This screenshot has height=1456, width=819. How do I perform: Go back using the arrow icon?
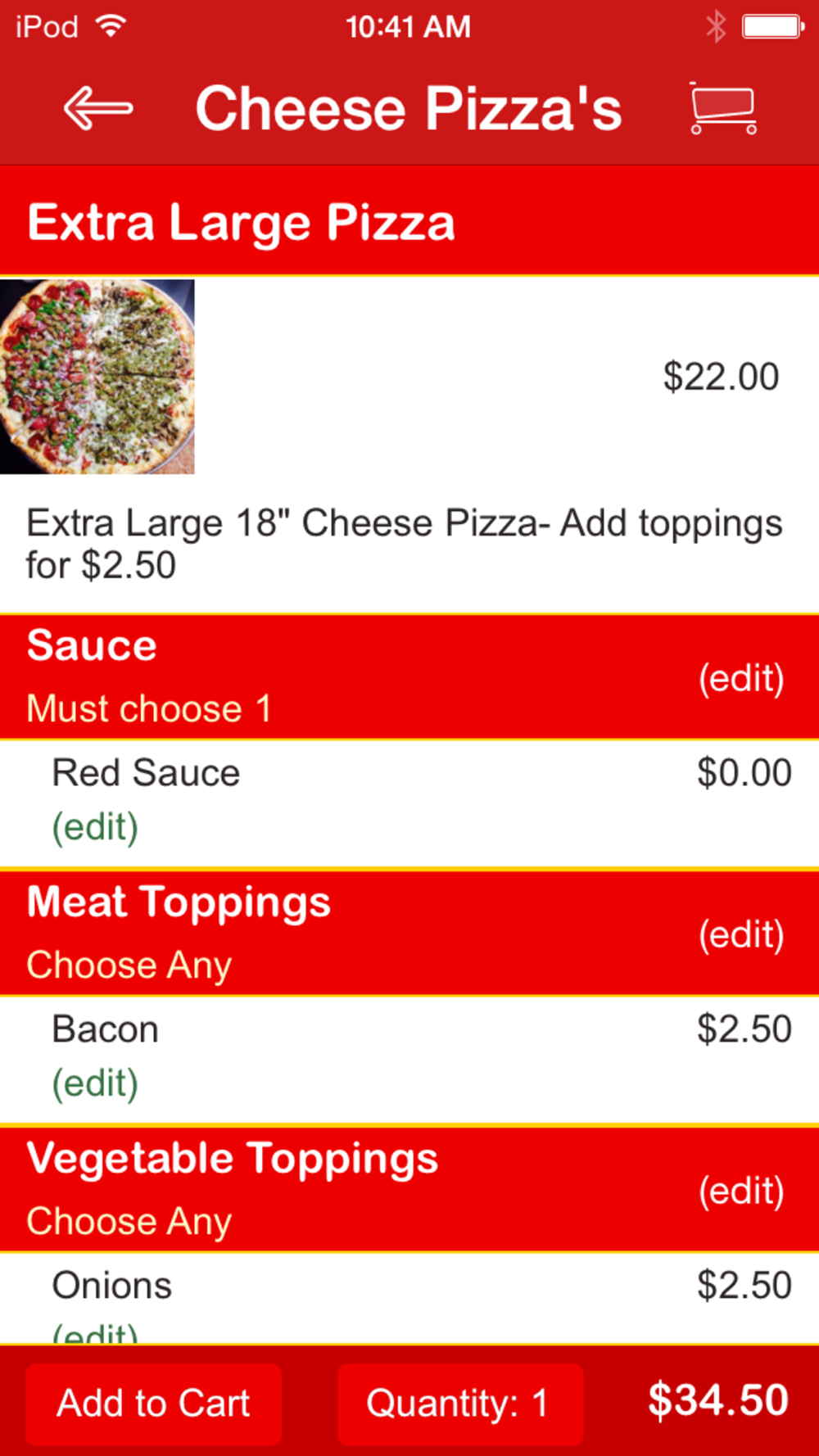98,108
